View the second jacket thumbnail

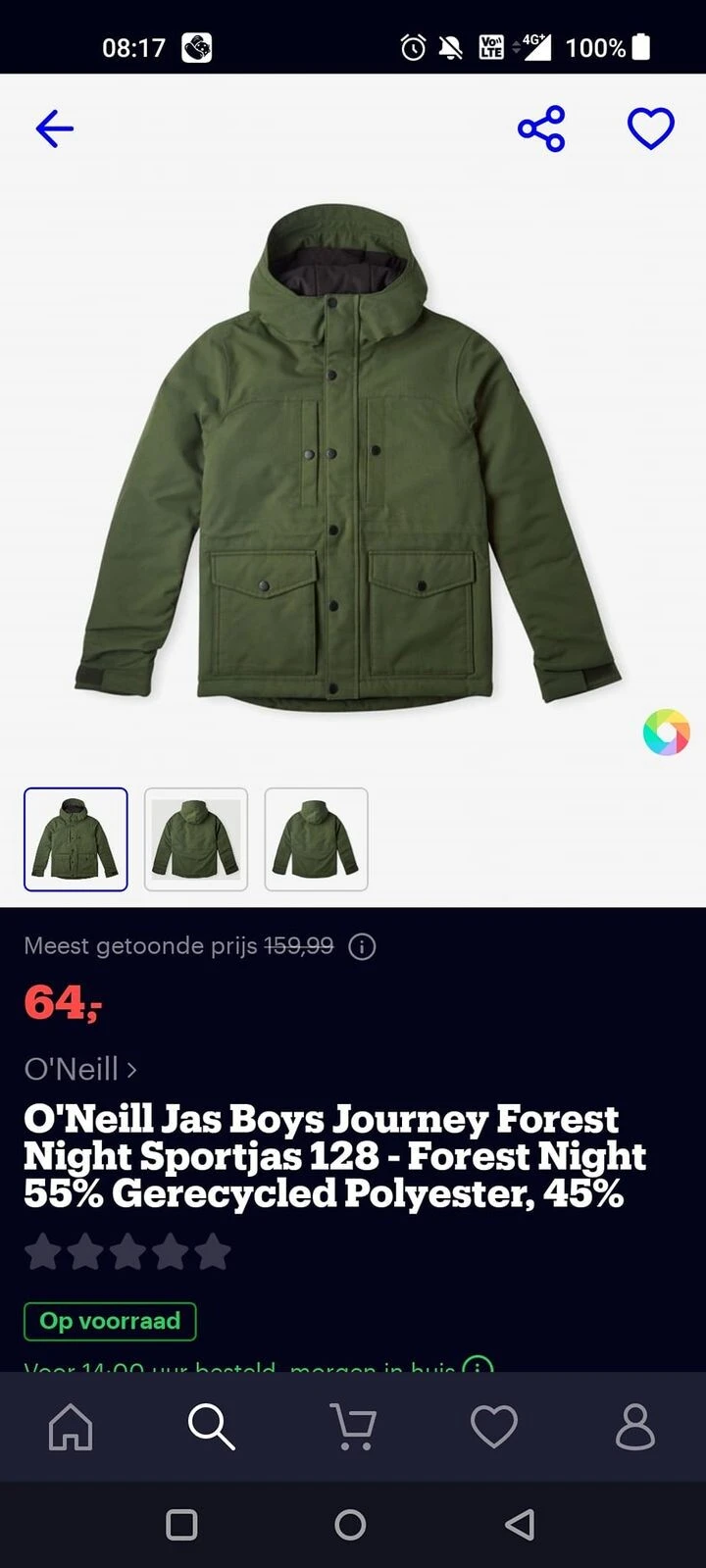point(196,839)
